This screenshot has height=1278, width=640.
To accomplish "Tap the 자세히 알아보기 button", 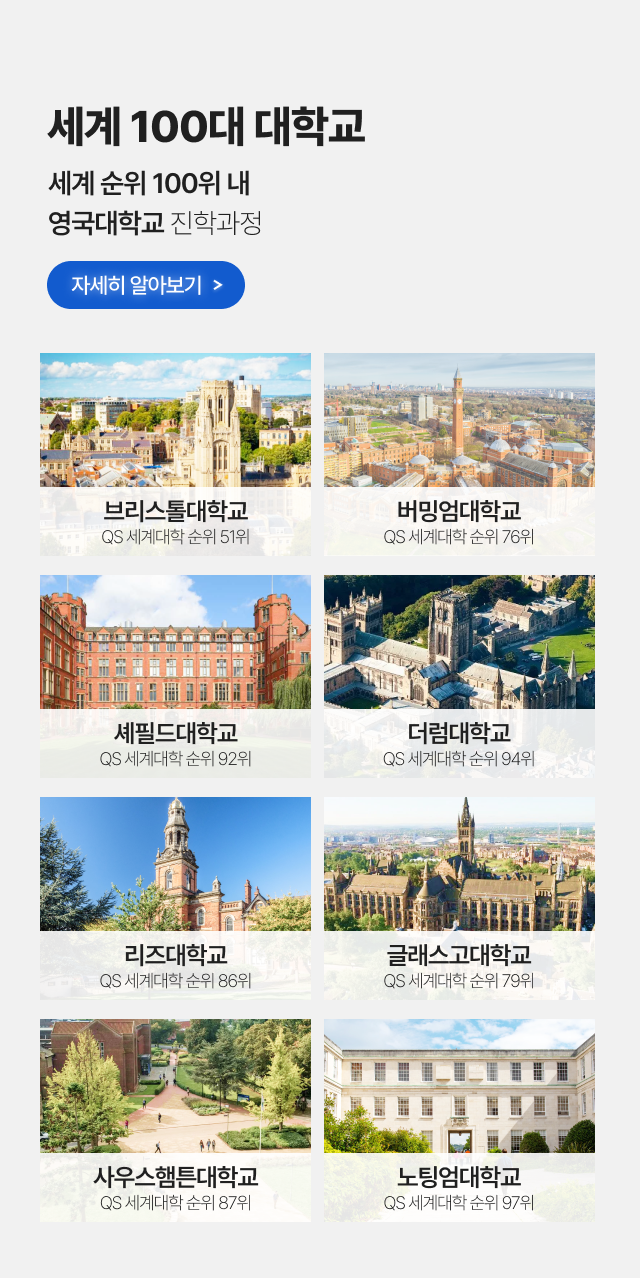I will (146, 285).
